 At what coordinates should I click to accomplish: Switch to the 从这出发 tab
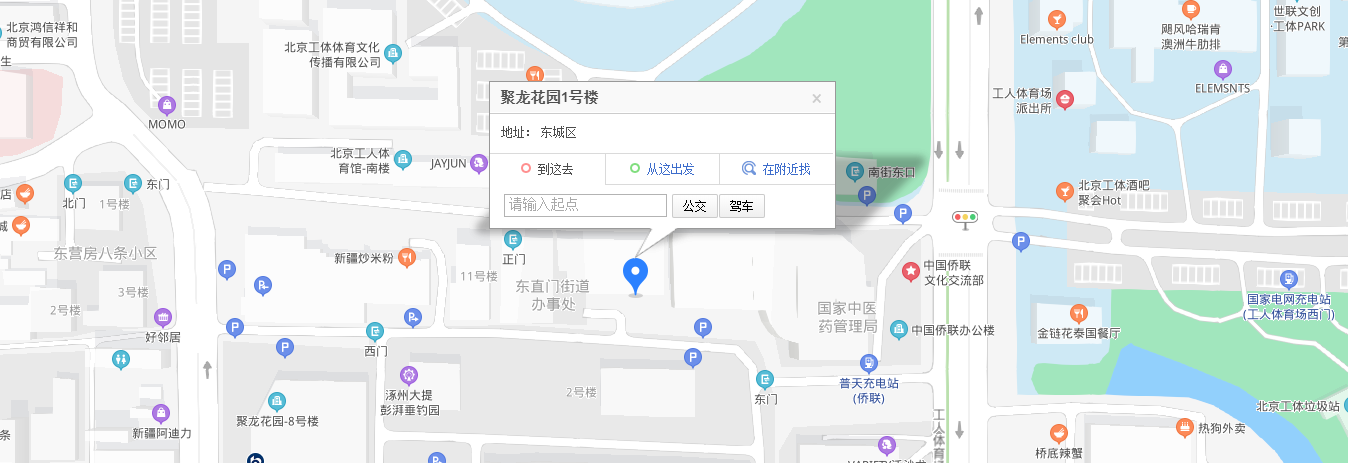click(x=661, y=169)
